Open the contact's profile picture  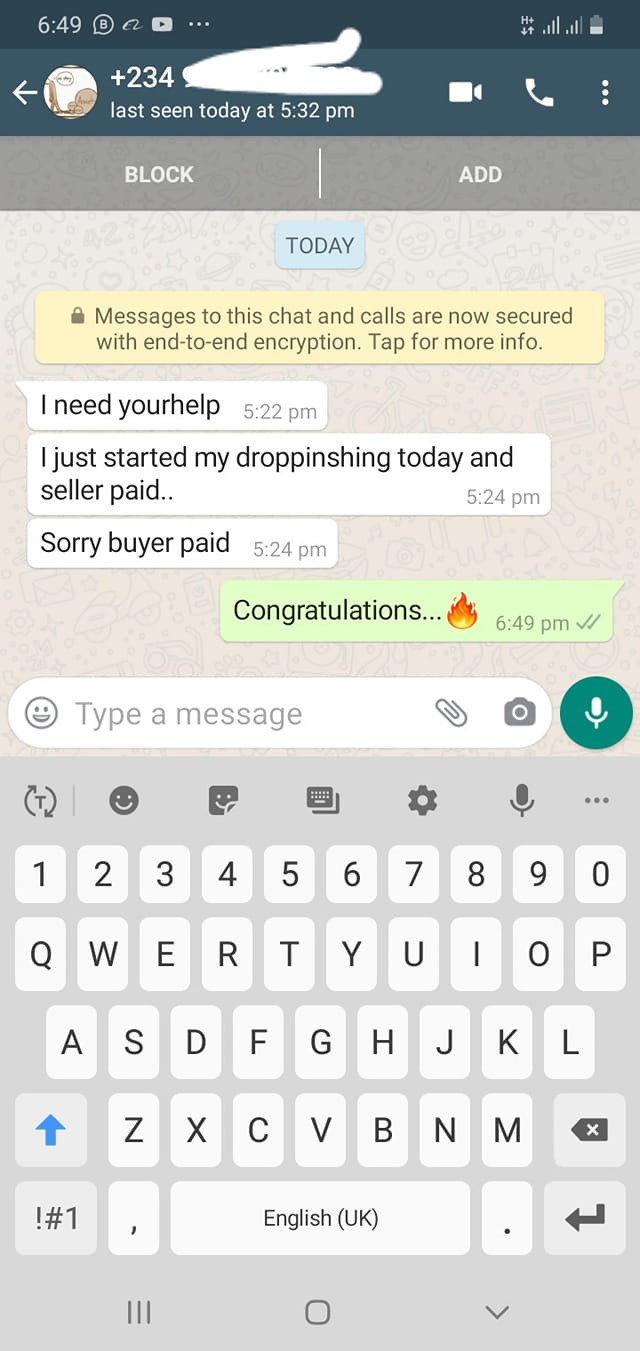(71, 93)
